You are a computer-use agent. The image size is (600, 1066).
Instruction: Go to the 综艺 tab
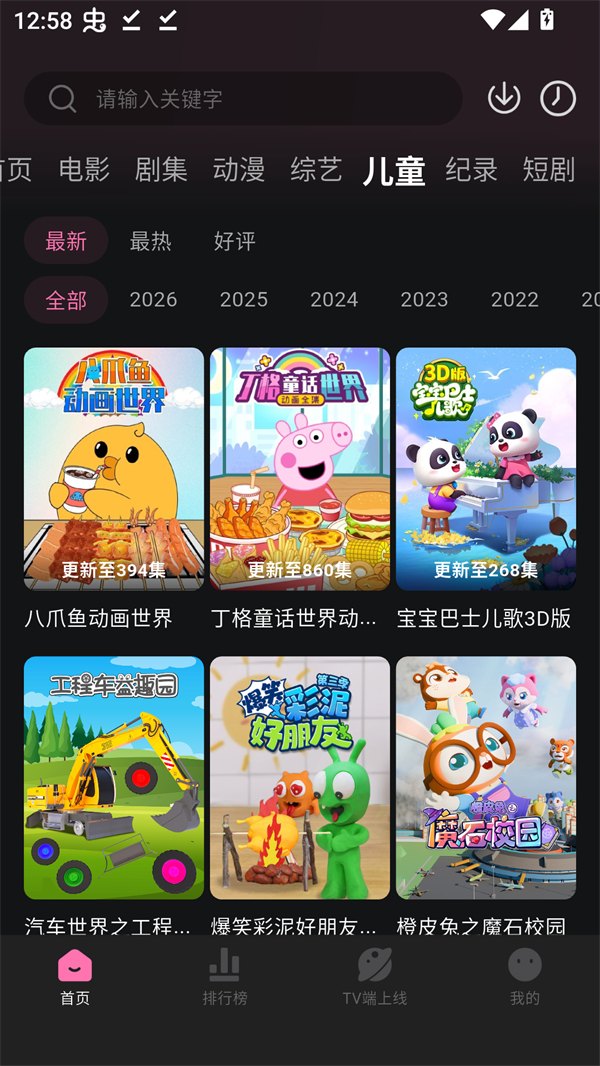tap(316, 170)
